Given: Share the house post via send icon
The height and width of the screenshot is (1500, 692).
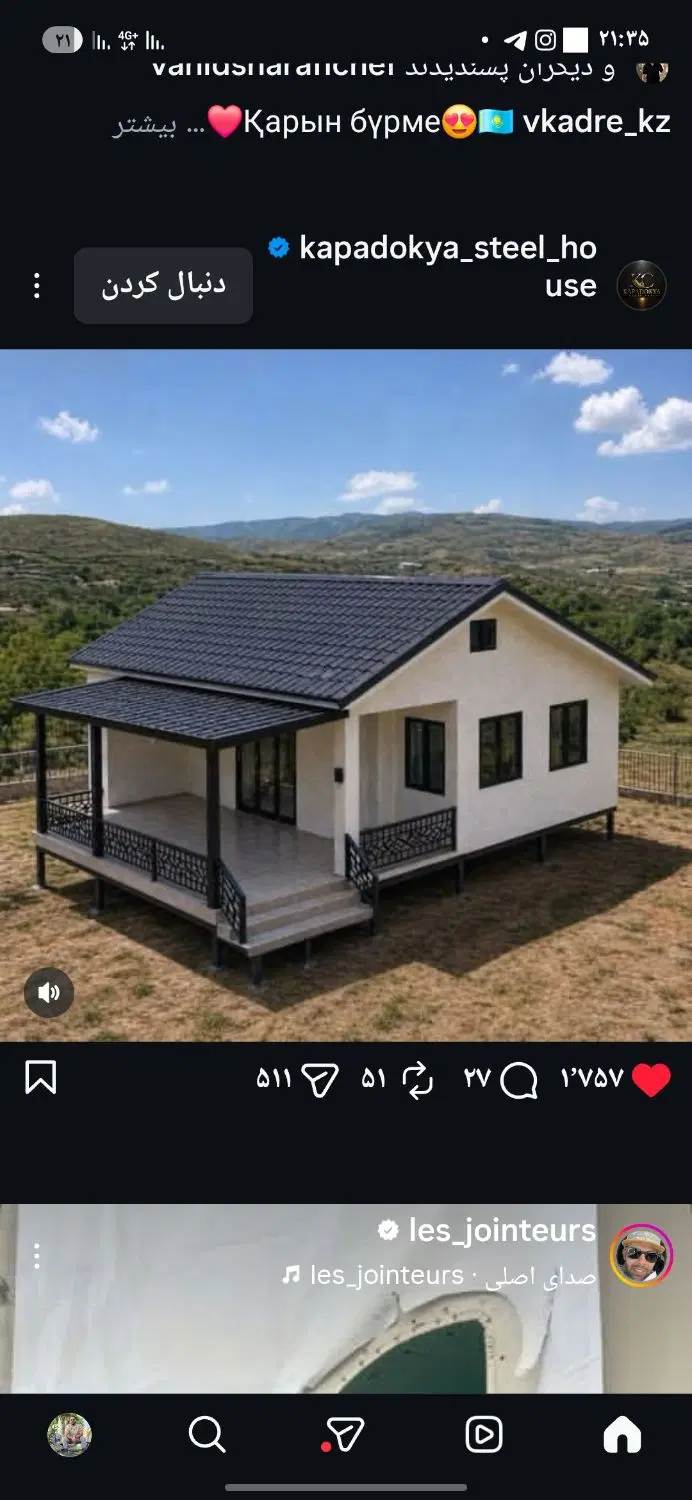Looking at the screenshot, I should [320, 1080].
